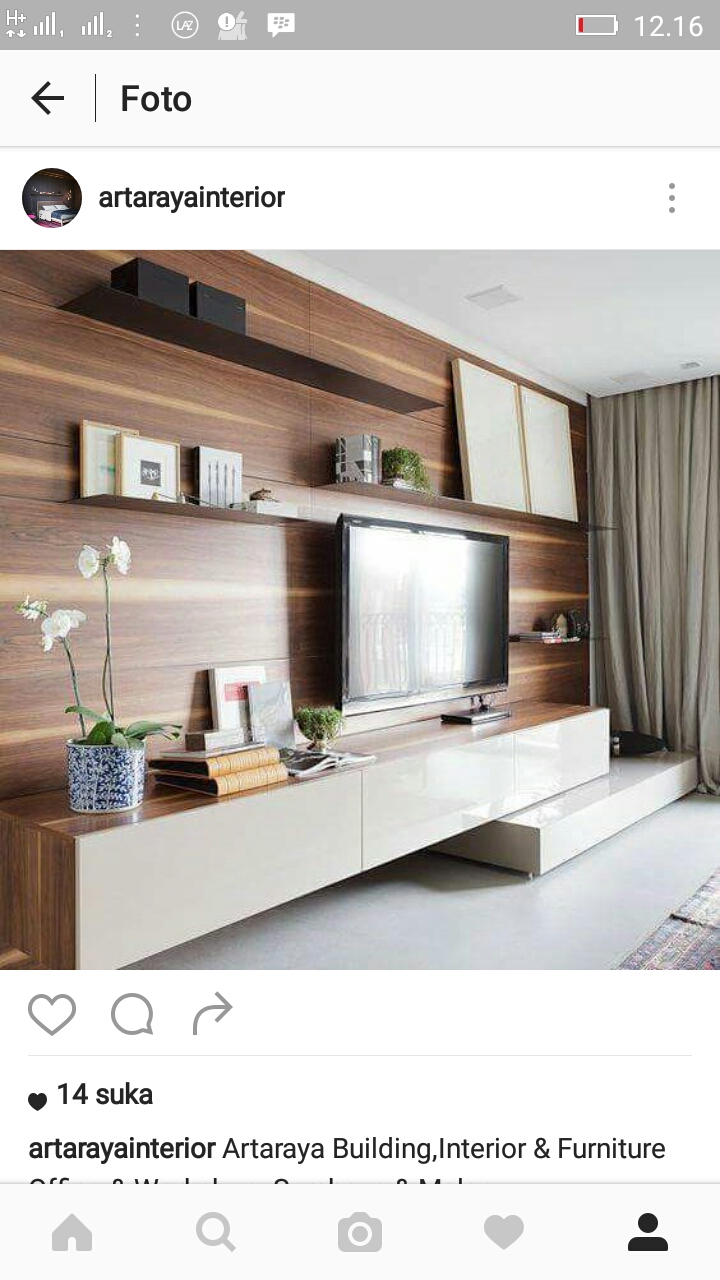Open artarayainterior username in post header

(191, 198)
